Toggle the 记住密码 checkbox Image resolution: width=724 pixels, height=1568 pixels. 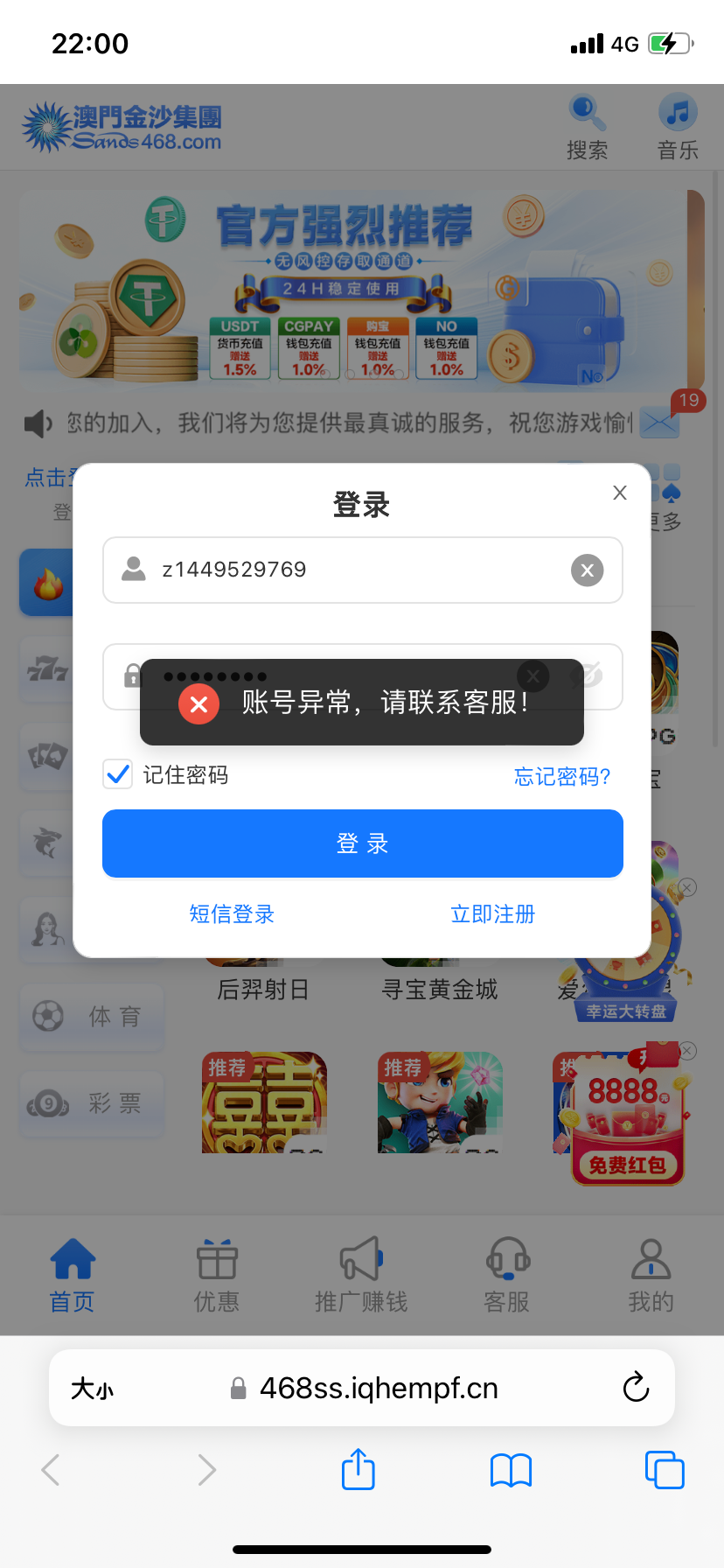118,774
